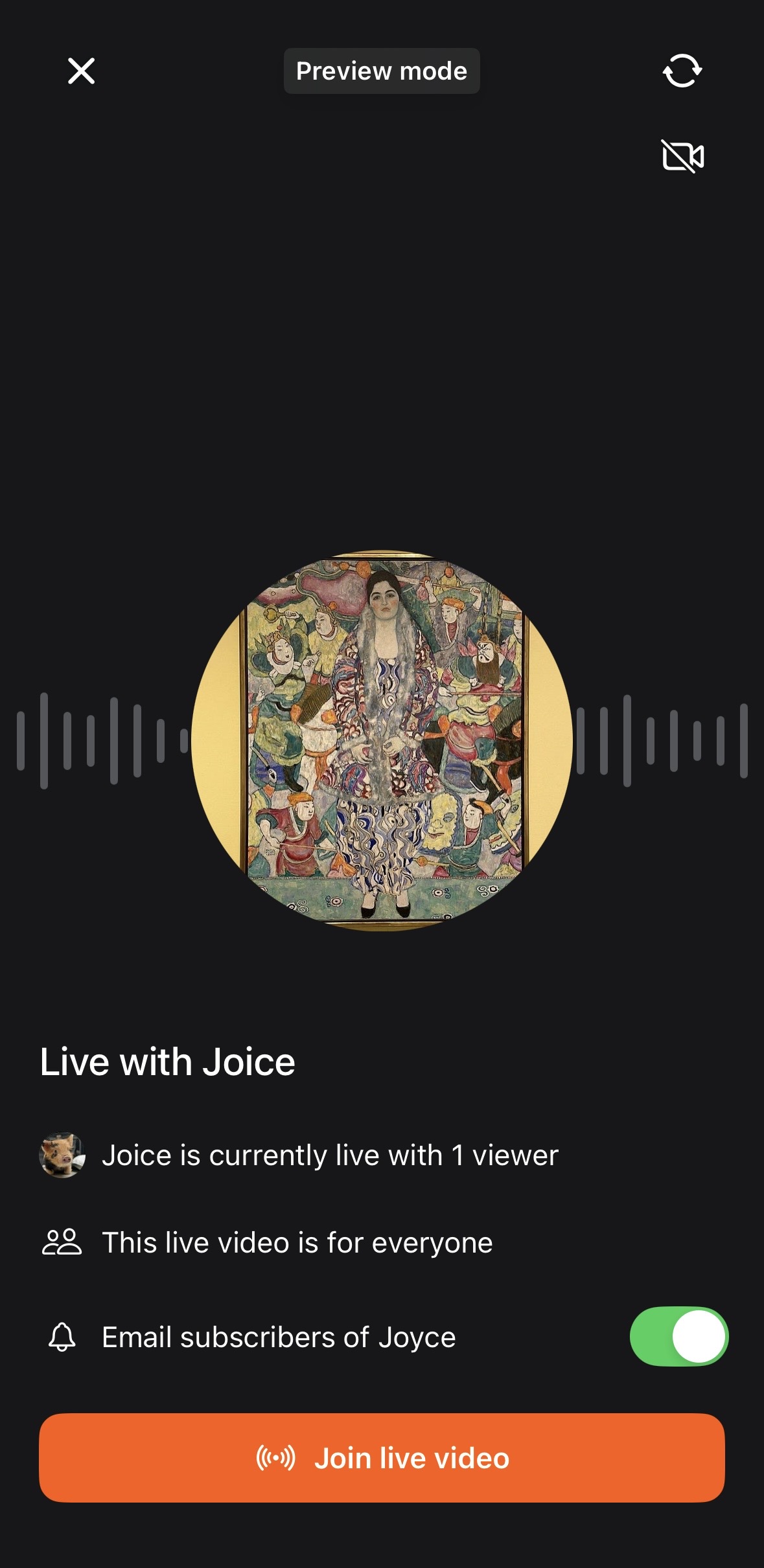
Task: Flip the camera with the switch icon
Action: (682, 71)
